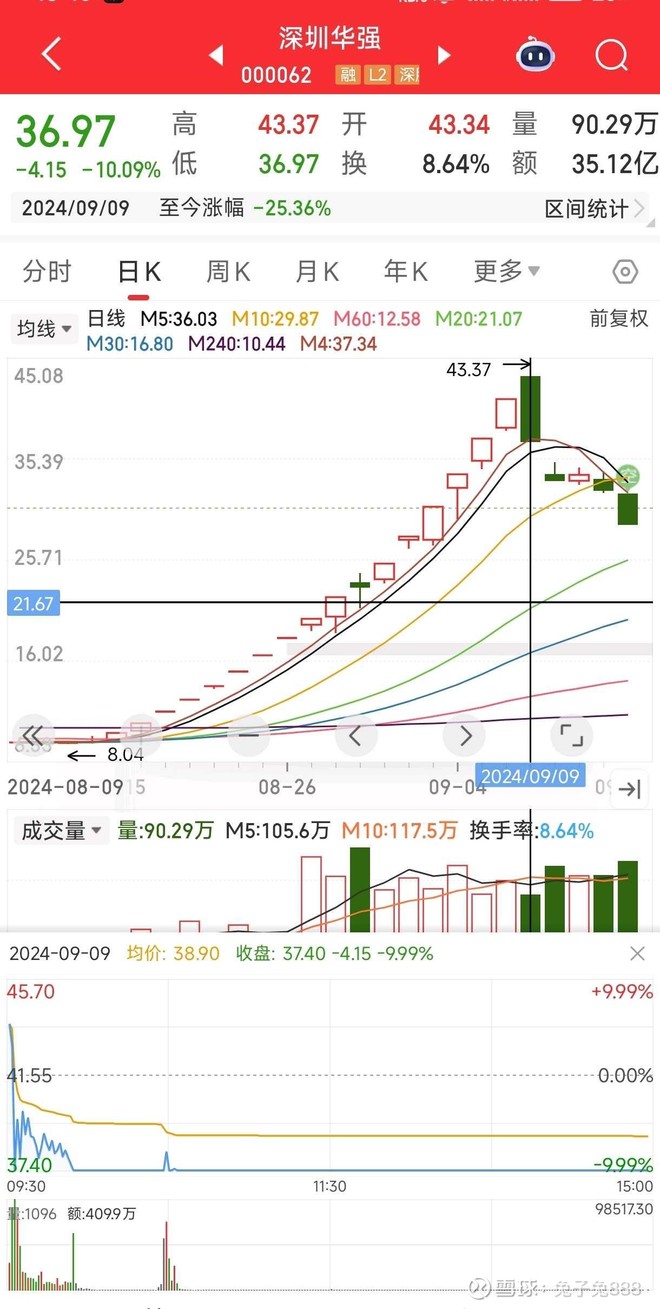Open search from the top bar
Image resolution: width=660 pixels, height=1309 pixels.
tap(611, 54)
